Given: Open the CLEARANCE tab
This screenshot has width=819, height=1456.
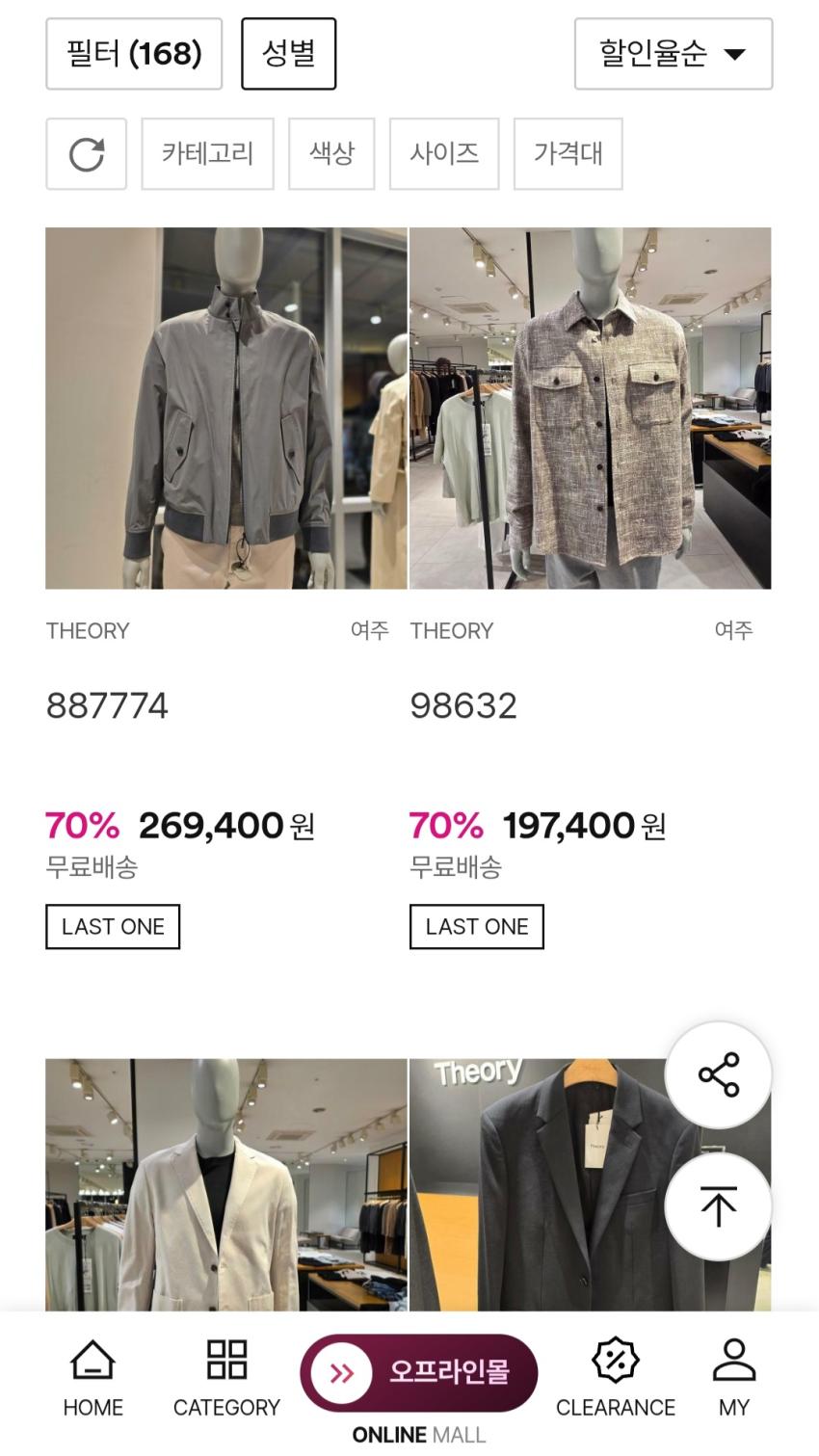Looking at the screenshot, I should [x=615, y=1378].
